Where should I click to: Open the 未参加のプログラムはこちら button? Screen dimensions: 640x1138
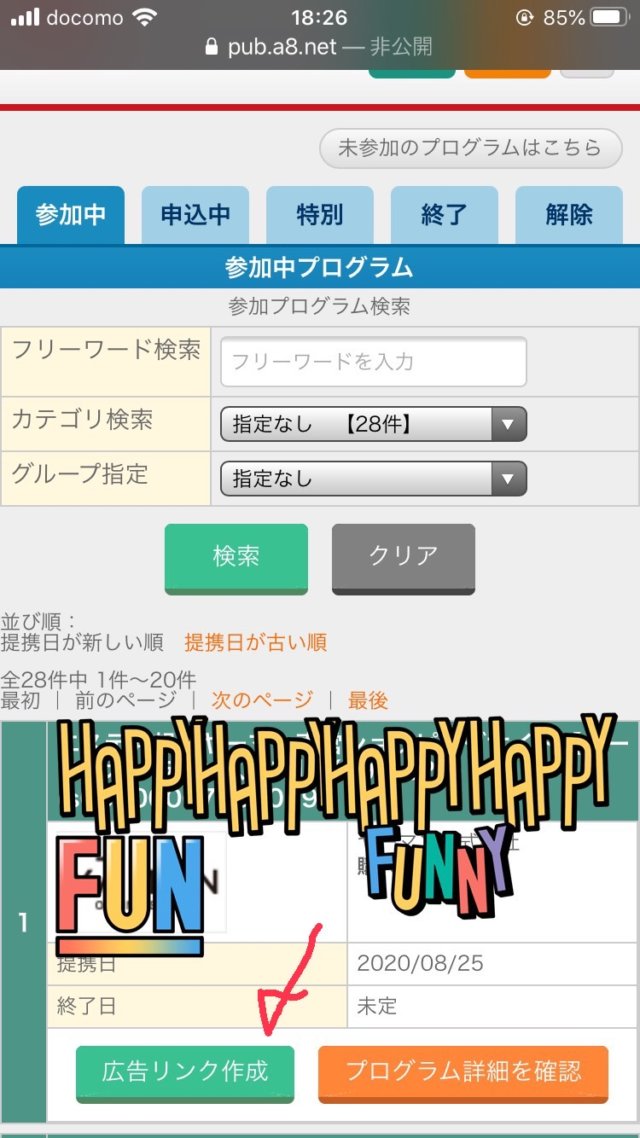click(x=471, y=148)
